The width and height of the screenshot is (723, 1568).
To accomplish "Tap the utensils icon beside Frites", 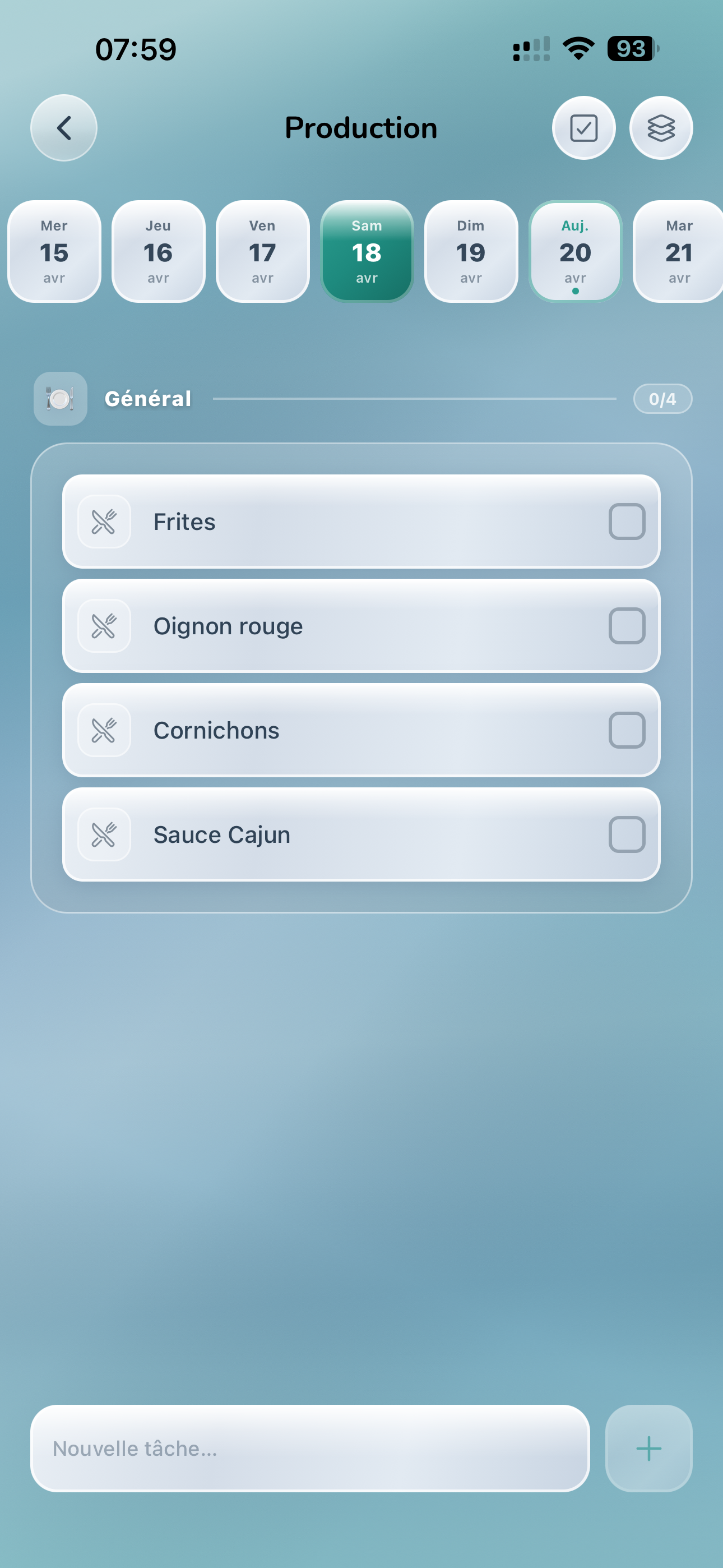I will pyautogui.click(x=104, y=522).
